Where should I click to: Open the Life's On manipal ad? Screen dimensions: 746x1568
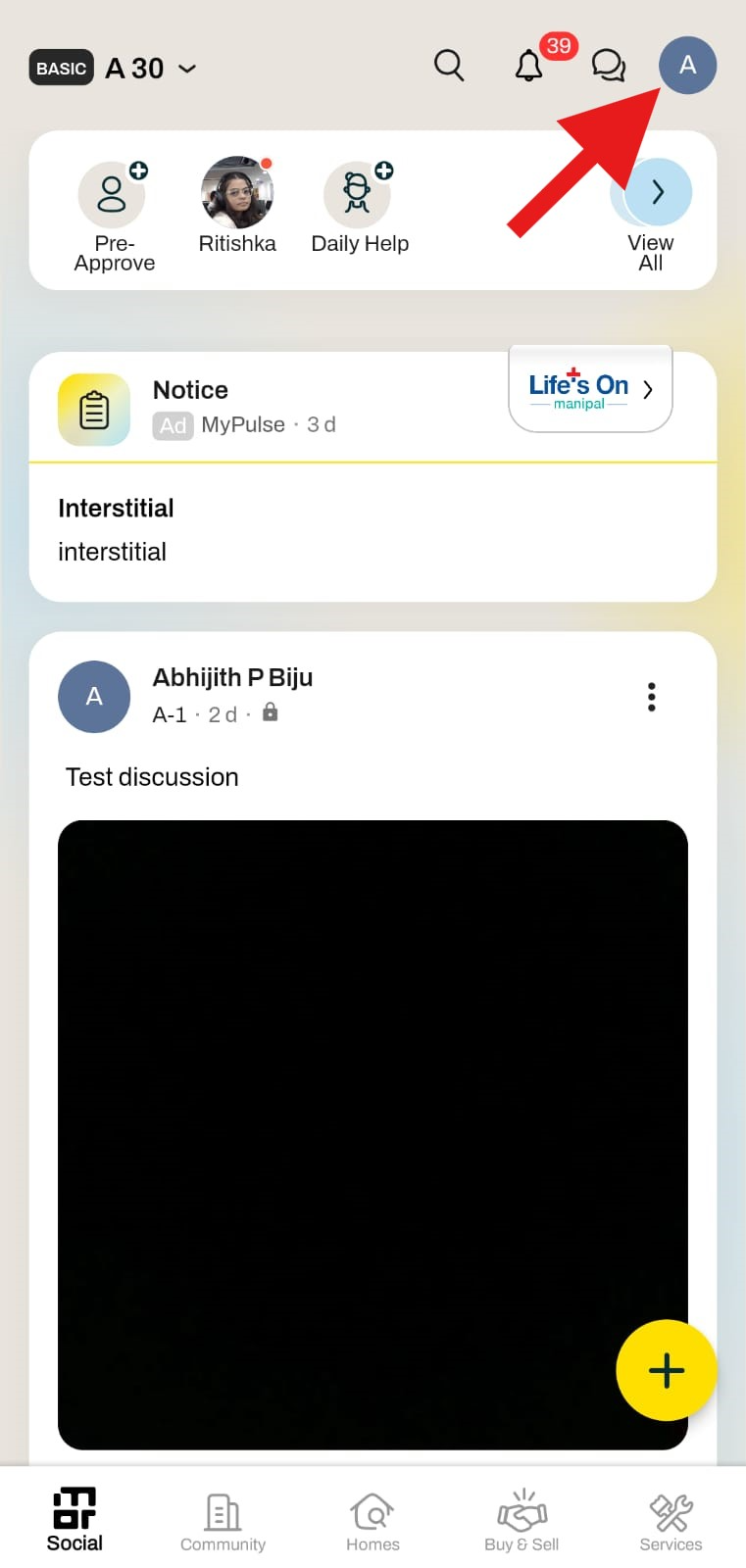590,390
